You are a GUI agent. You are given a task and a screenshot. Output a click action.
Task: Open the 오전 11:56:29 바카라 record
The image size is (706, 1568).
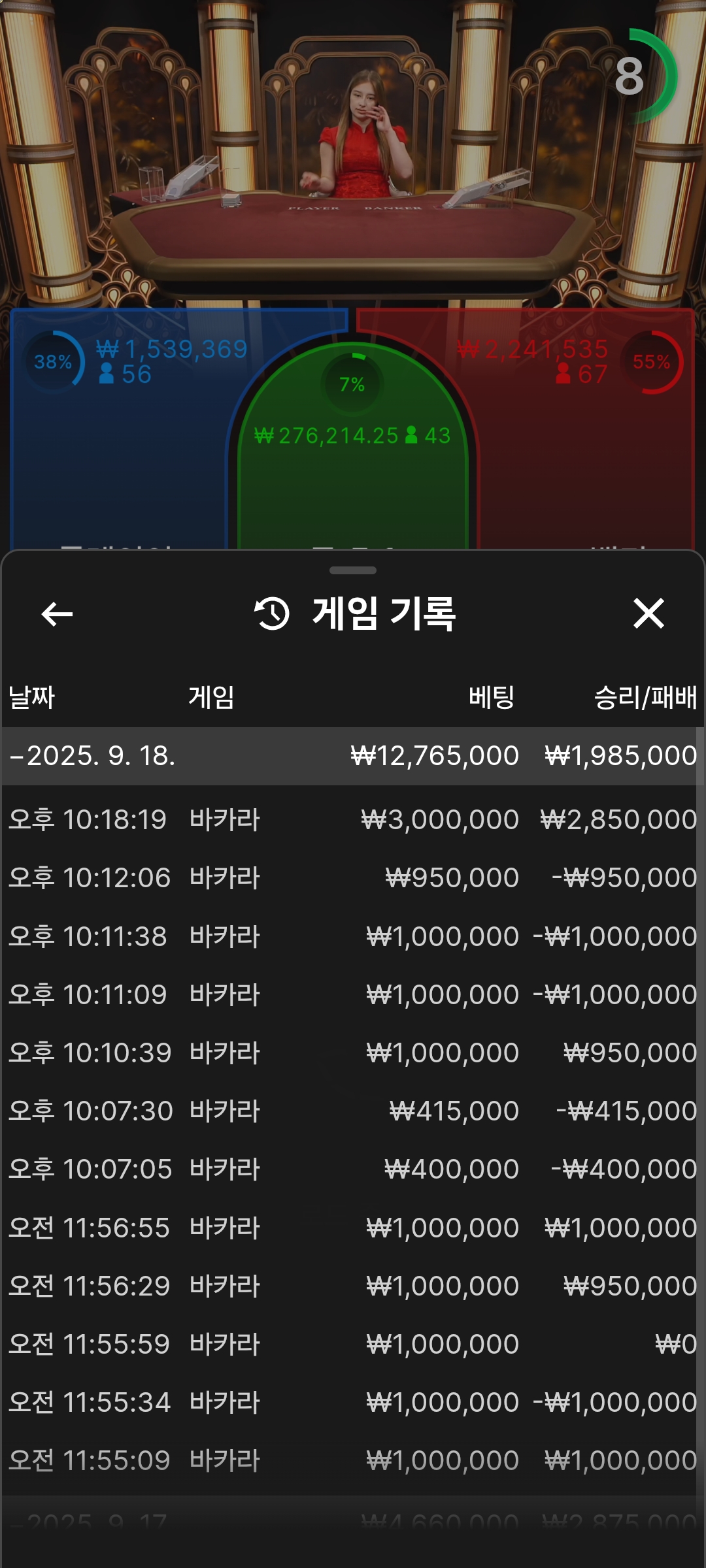click(353, 1286)
